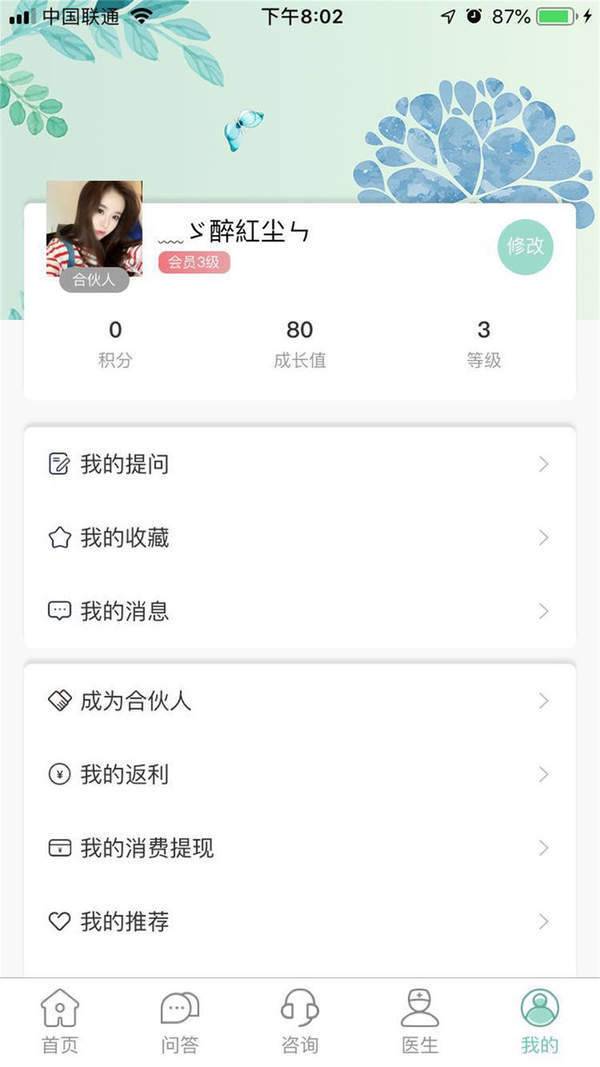Go to the 咨询 consultation tab
The image size is (600, 1067).
coord(300,1022)
